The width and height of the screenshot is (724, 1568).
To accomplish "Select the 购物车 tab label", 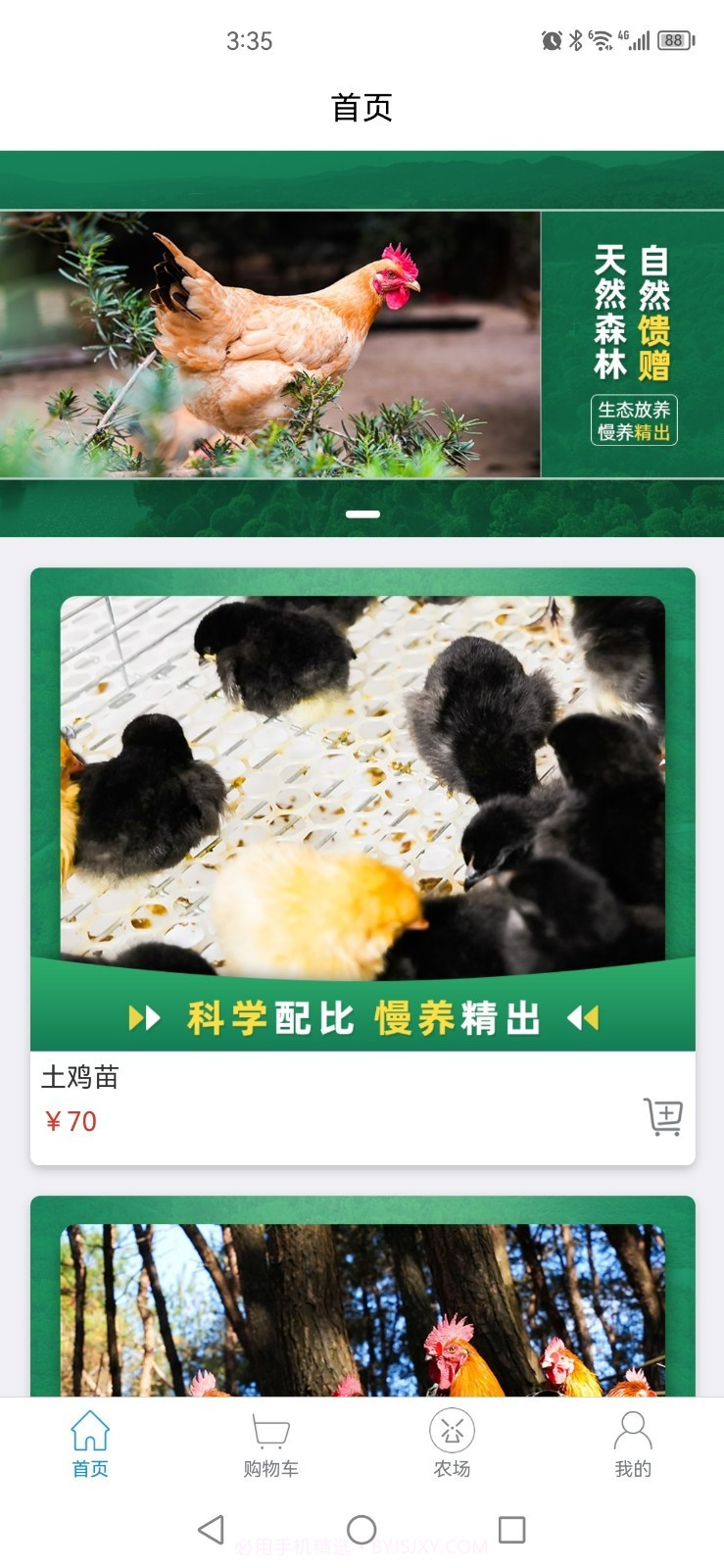I will click(269, 1469).
